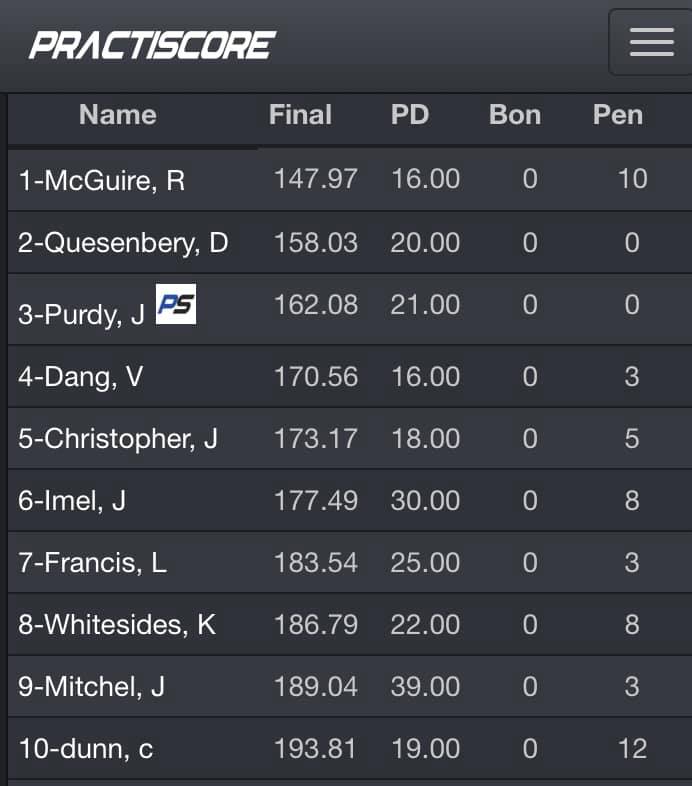The width and height of the screenshot is (692, 786).
Task: Open 4-Dang, V score details
Action: tap(80, 377)
